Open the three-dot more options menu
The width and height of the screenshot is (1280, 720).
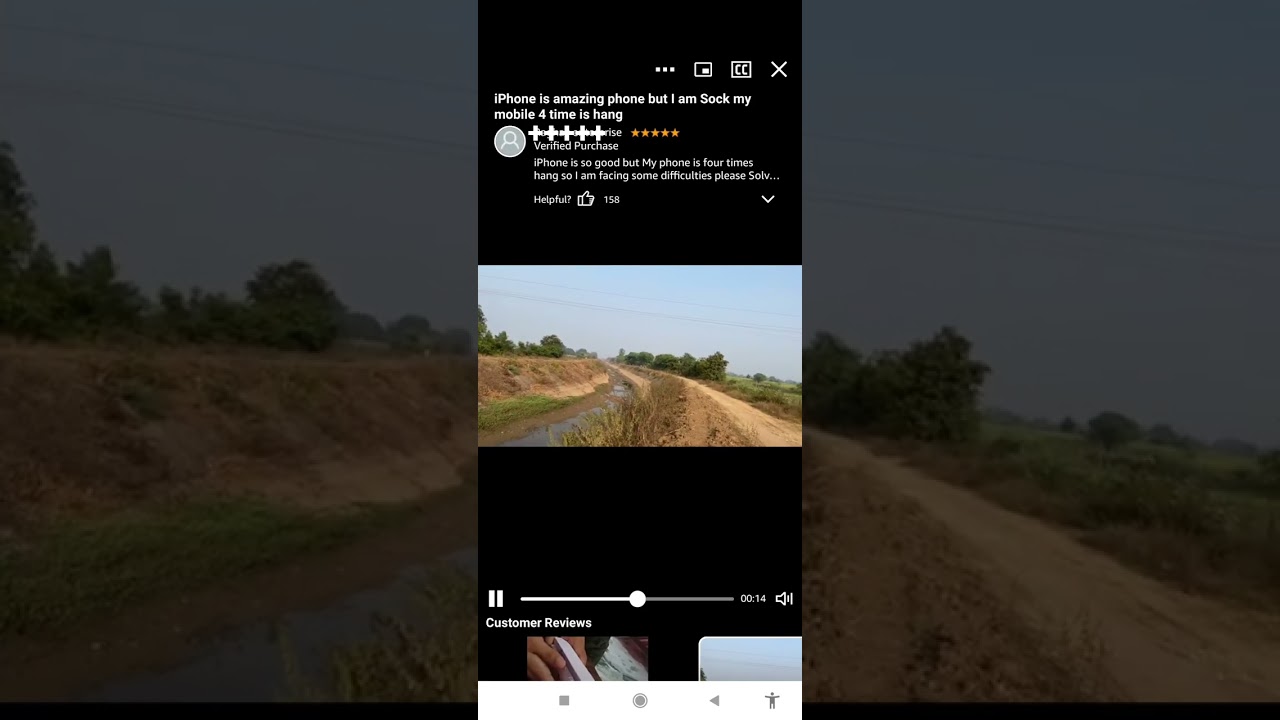click(665, 69)
